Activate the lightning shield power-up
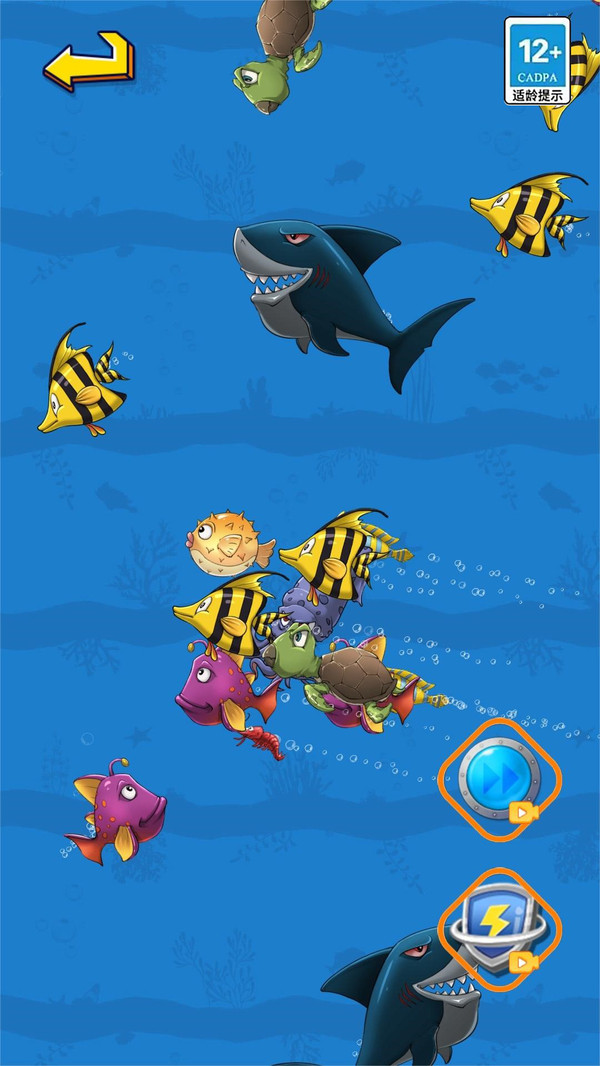 point(499,929)
